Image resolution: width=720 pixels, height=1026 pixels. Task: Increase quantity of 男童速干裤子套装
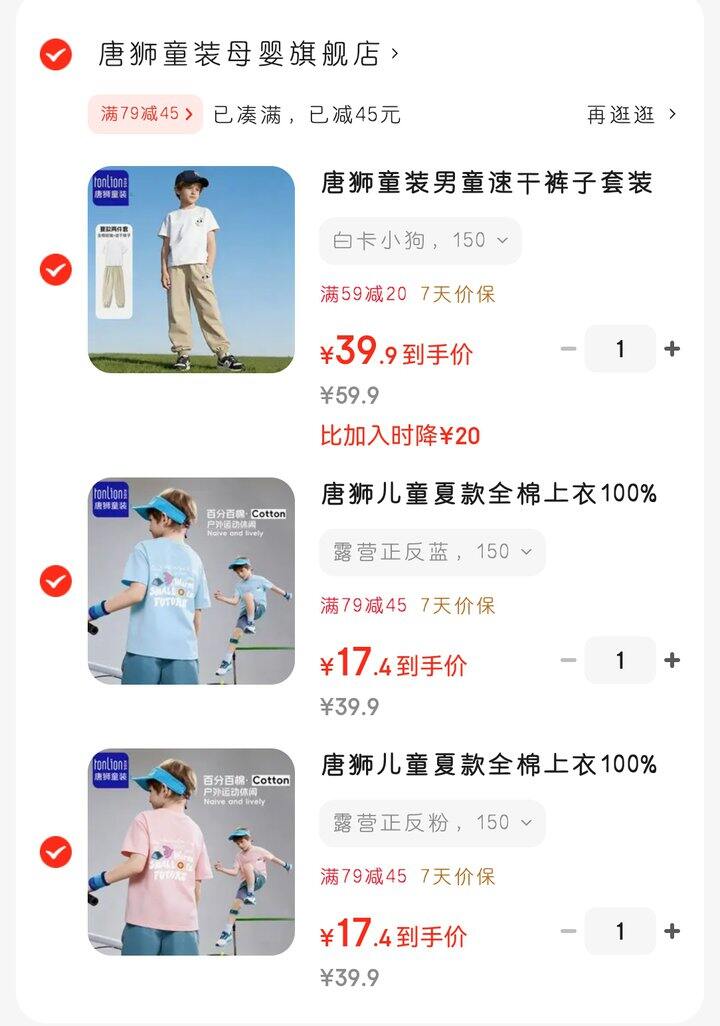(672, 349)
